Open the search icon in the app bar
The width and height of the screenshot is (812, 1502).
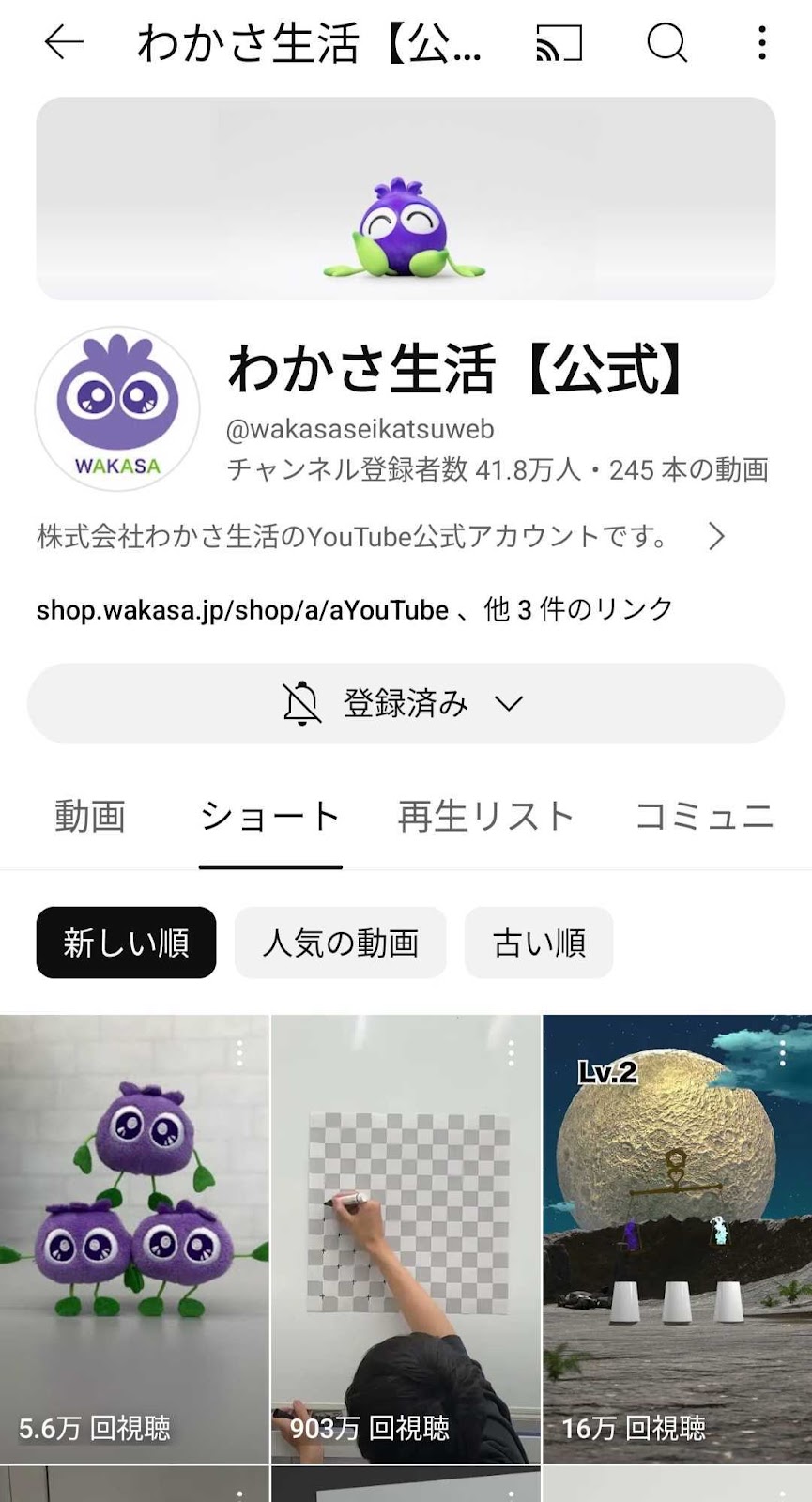tap(666, 42)
